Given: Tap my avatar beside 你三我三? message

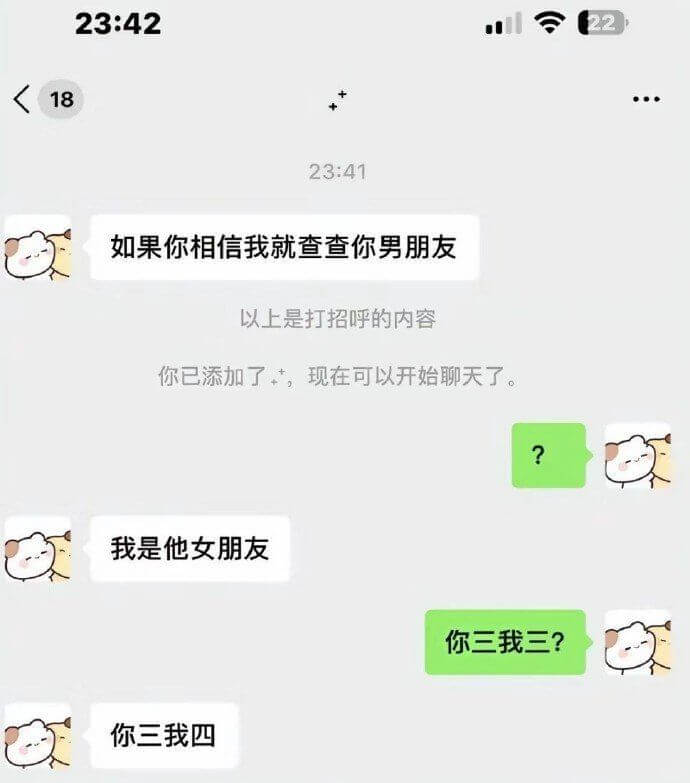Looking at the screenshot, I should pos(638,642).
